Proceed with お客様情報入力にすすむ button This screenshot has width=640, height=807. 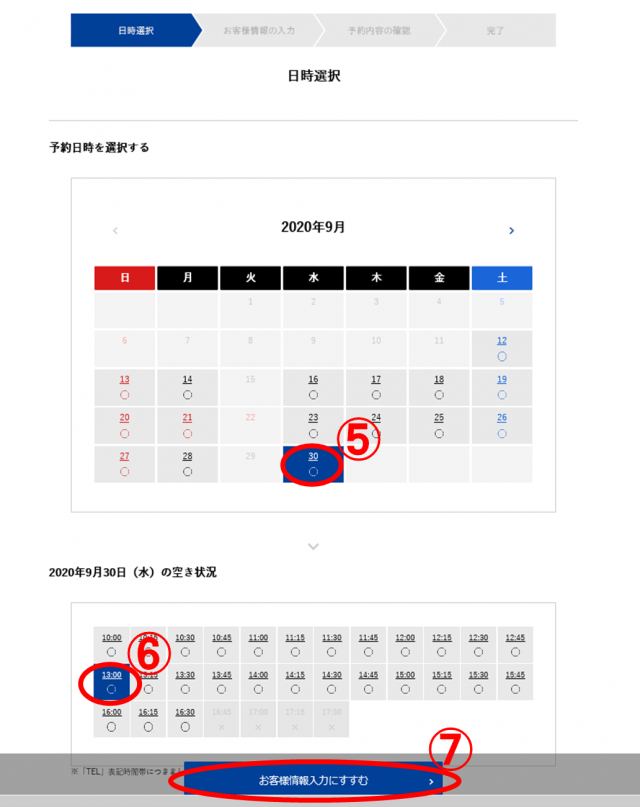[314, 780]
